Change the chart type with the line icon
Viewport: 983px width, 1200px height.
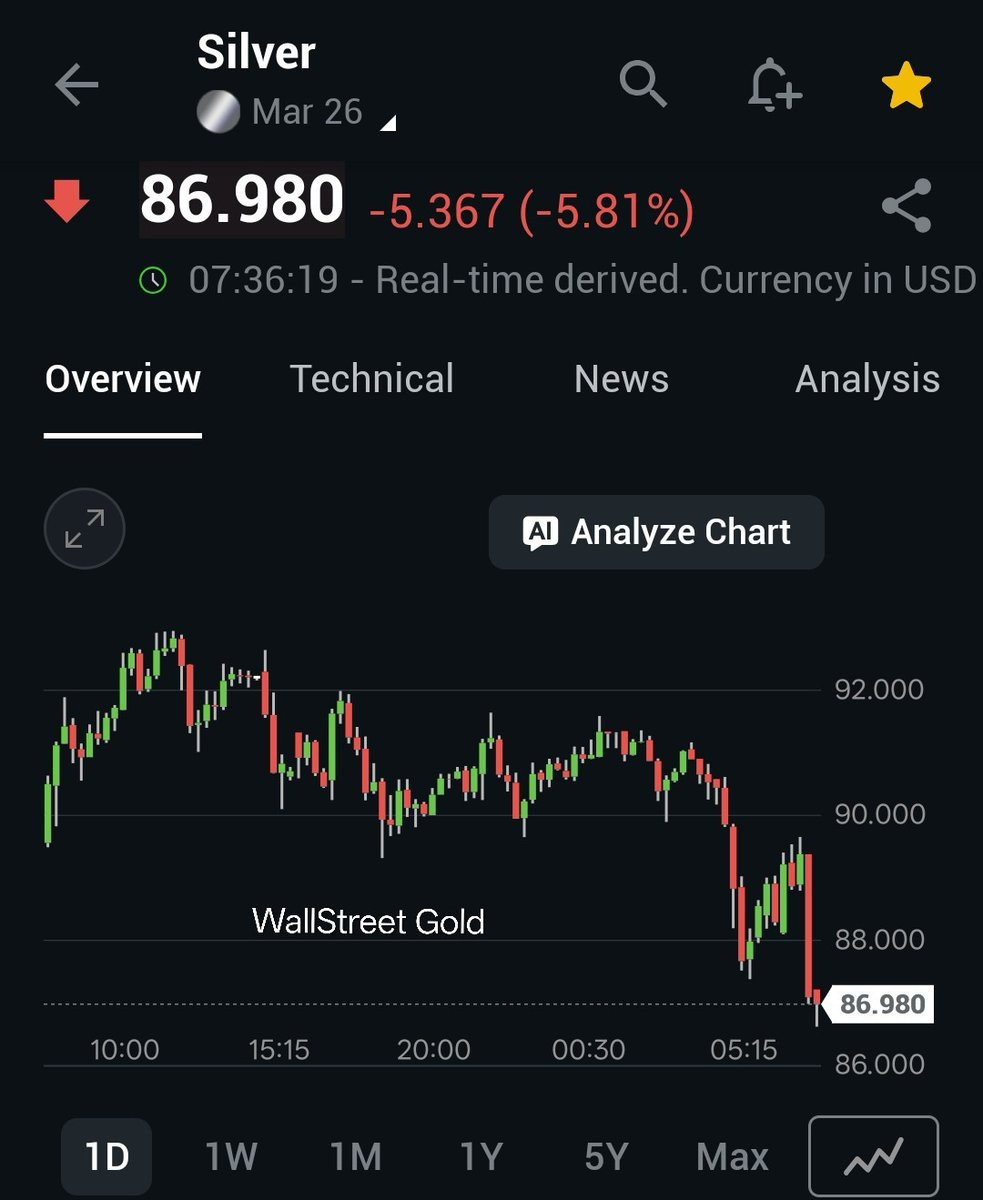[873, 1157]
